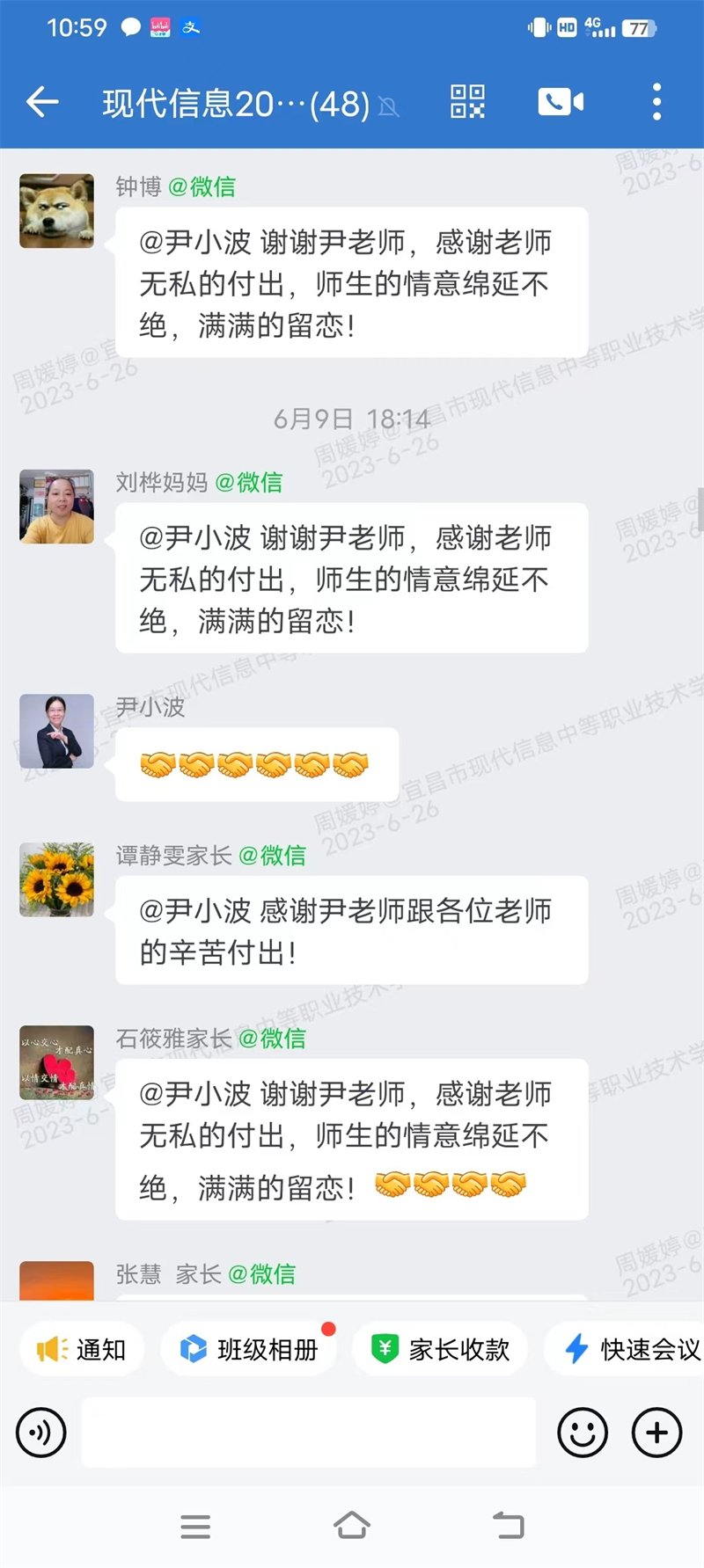The image size is (704, 1568).
Task: Open the group QR code icon
Action: pos(467,102)
